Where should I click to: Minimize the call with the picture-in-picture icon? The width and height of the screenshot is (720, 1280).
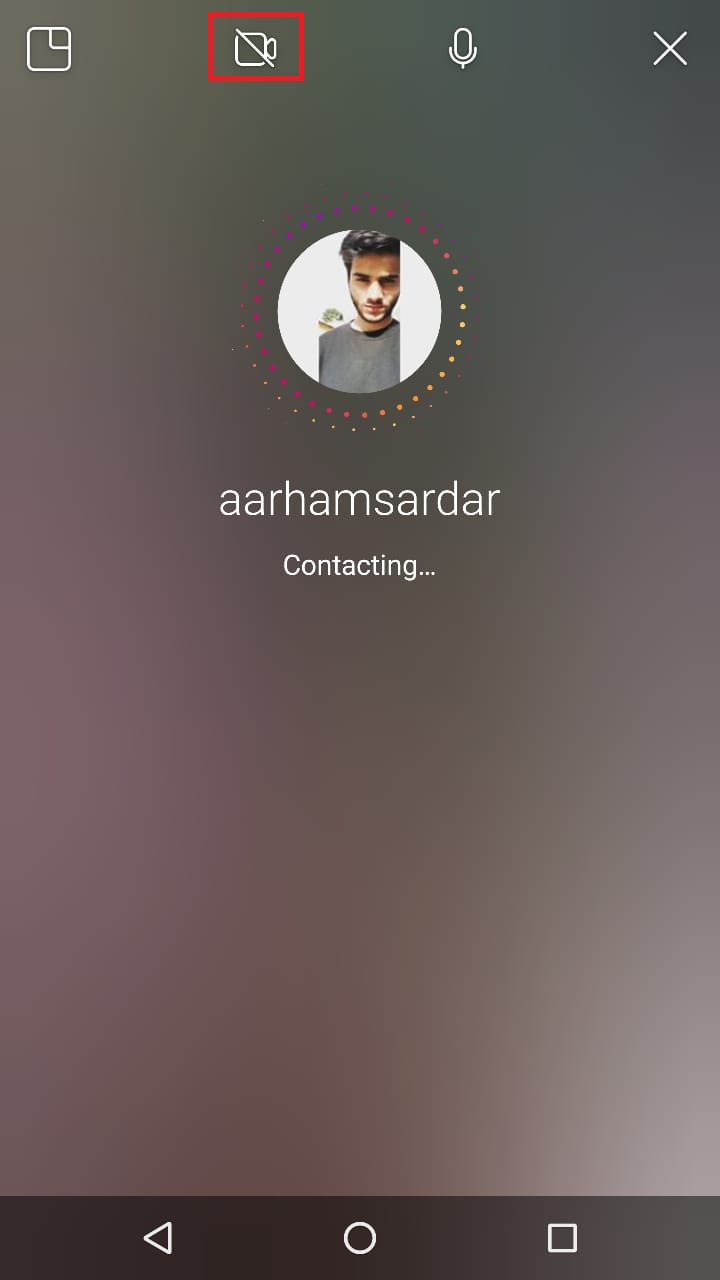[49, 49]
